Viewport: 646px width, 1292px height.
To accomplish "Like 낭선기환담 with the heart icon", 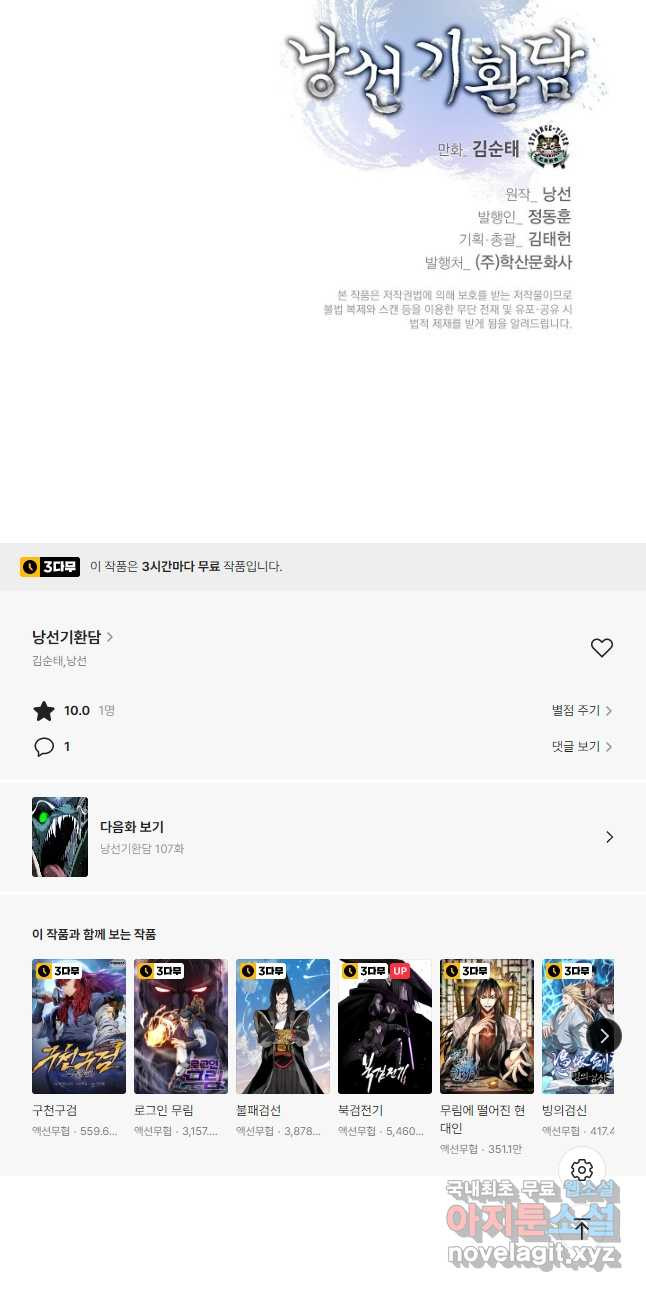I will pyautogui.click(x=601, y=648).
